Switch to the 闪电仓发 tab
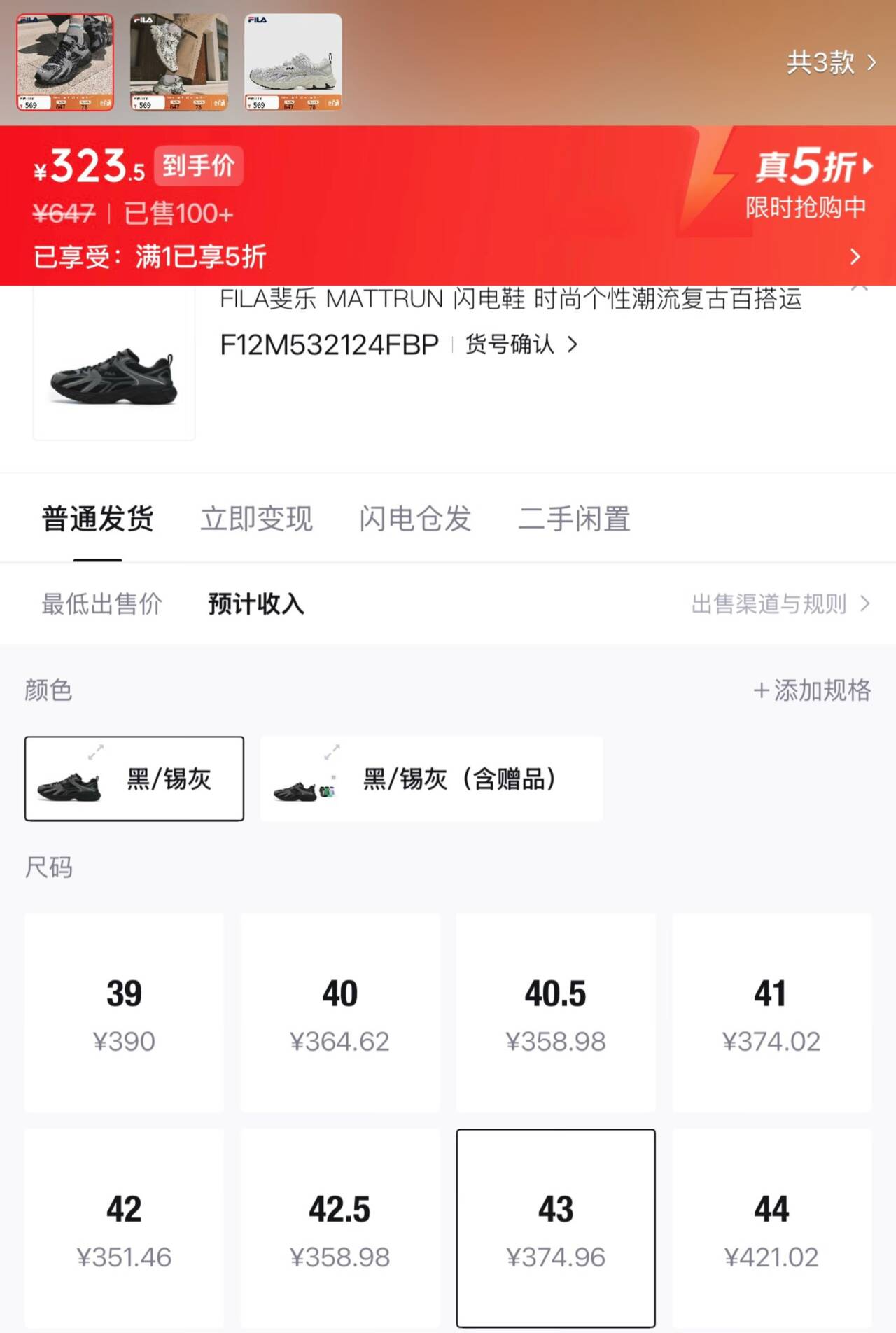Screen dimensions: 896x1333 click(x=415, y=519)
